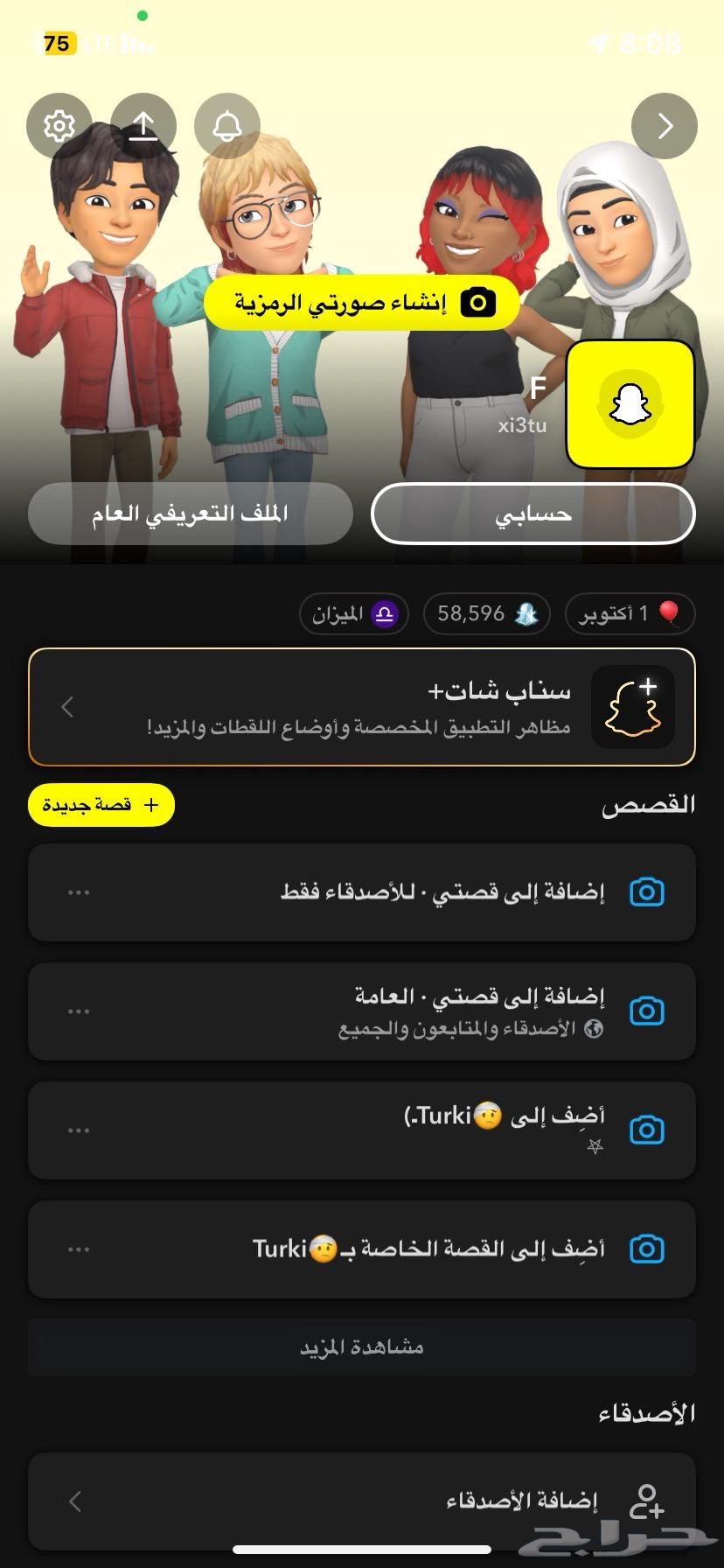Tap the arrow at the top right
Image resolution: width=724 pixels, height=1568 pixels.
[x=664, y=125]
